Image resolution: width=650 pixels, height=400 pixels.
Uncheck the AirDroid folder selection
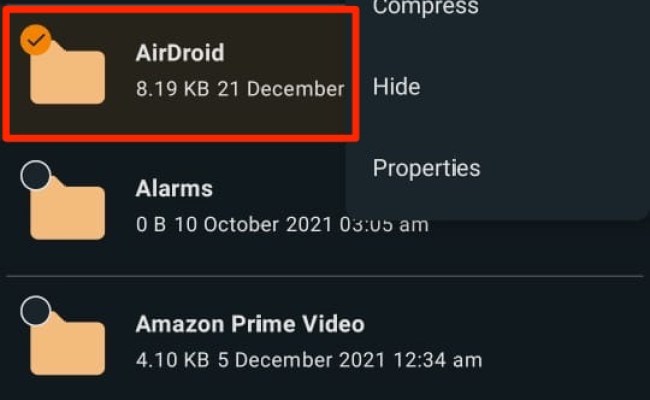coord(36,41)
